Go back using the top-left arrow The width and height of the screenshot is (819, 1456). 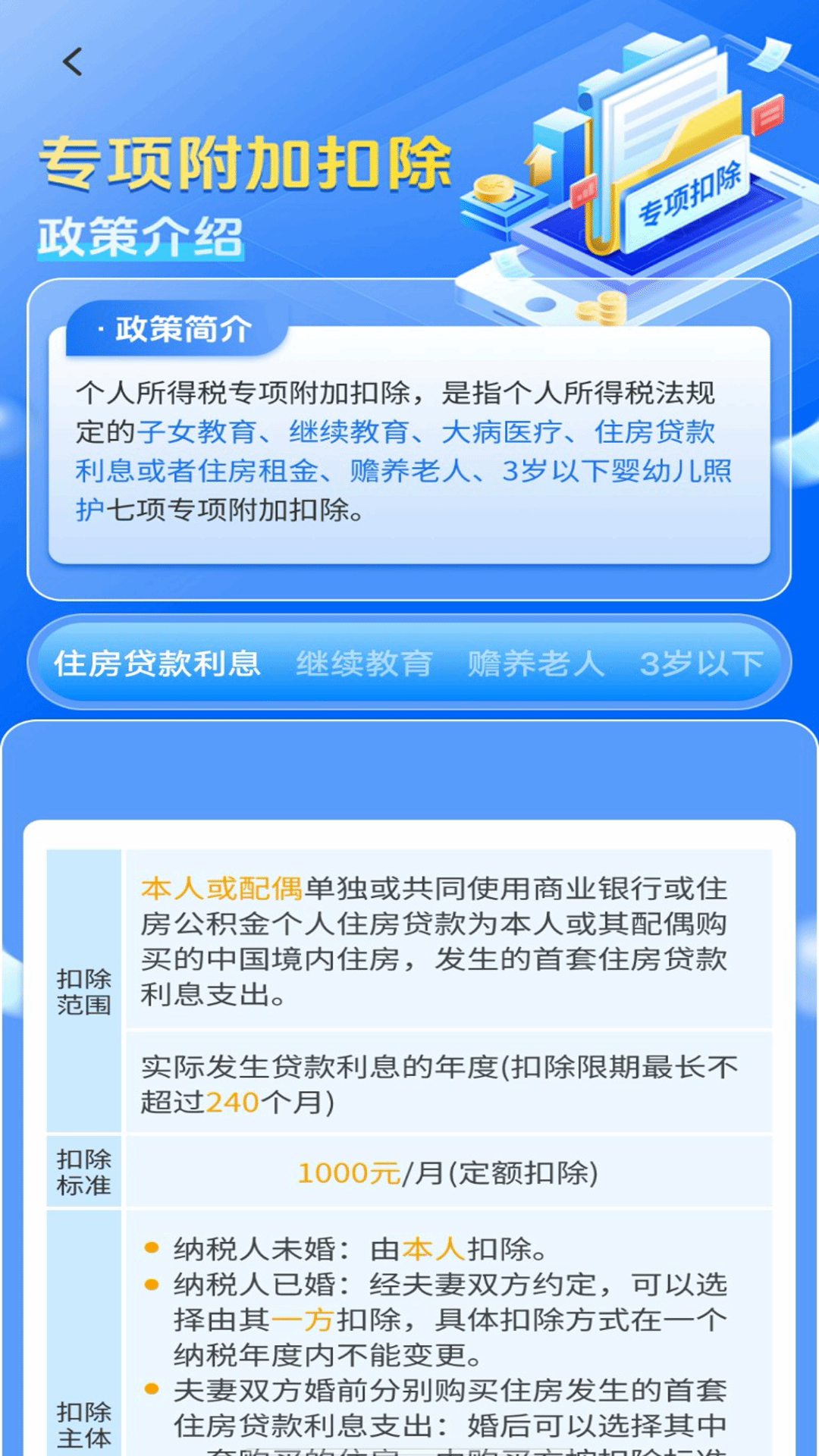pyautogui.click(x=73, y=62)
